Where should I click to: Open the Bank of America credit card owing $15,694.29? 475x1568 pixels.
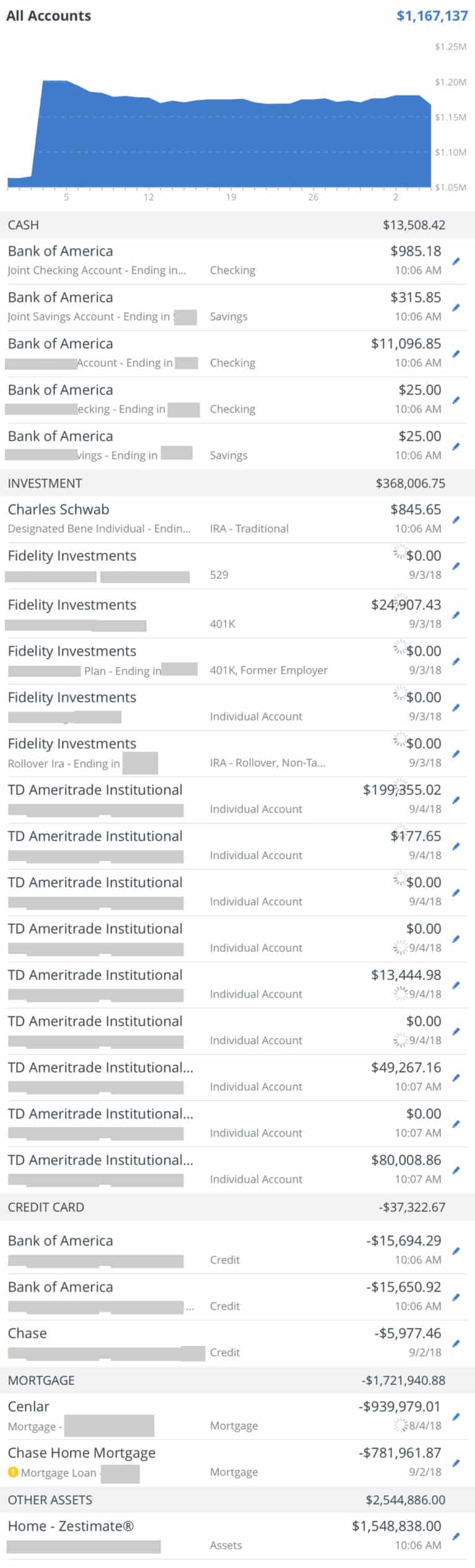tap(61, 1241)
